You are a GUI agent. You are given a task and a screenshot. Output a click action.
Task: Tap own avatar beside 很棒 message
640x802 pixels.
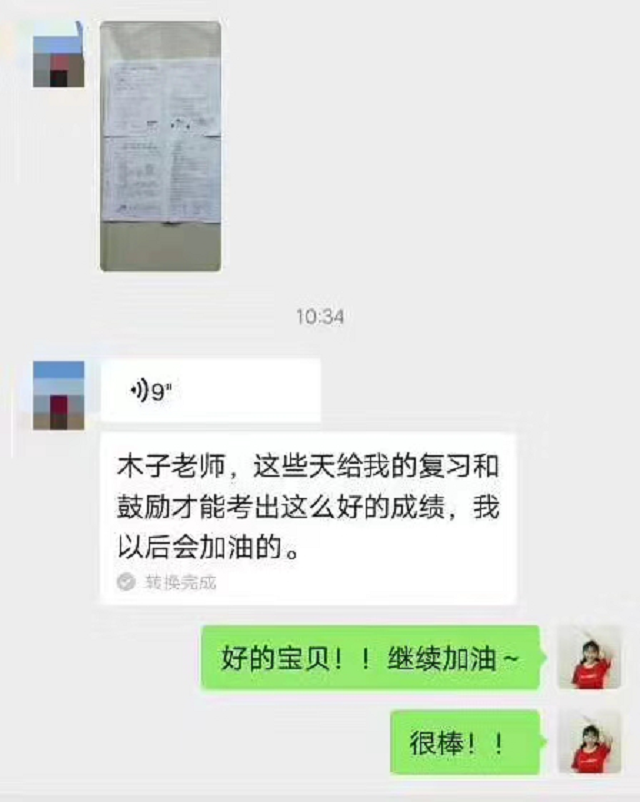(589, 742)
